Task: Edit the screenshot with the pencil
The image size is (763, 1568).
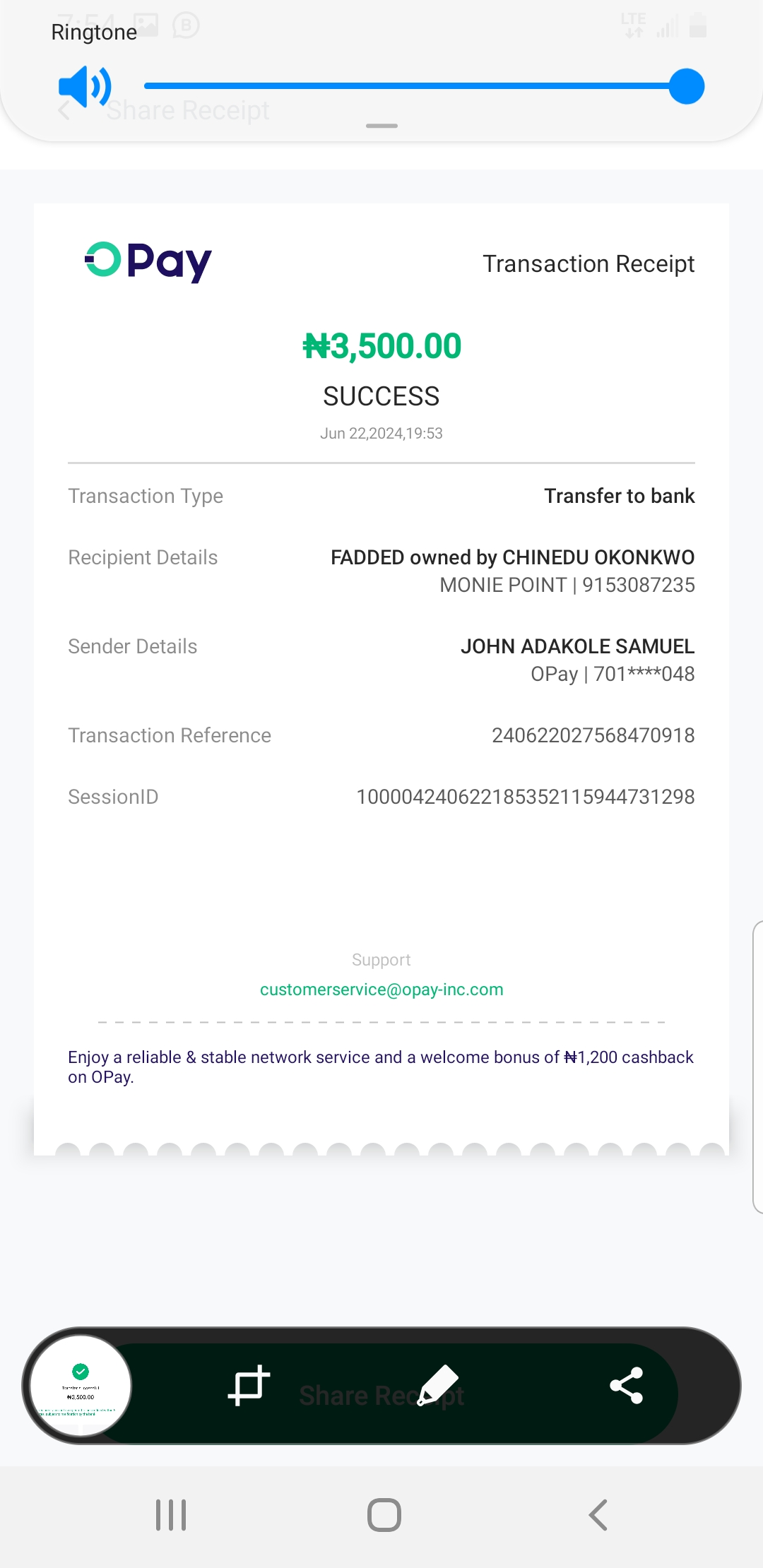Action: tap(438, 1385)
